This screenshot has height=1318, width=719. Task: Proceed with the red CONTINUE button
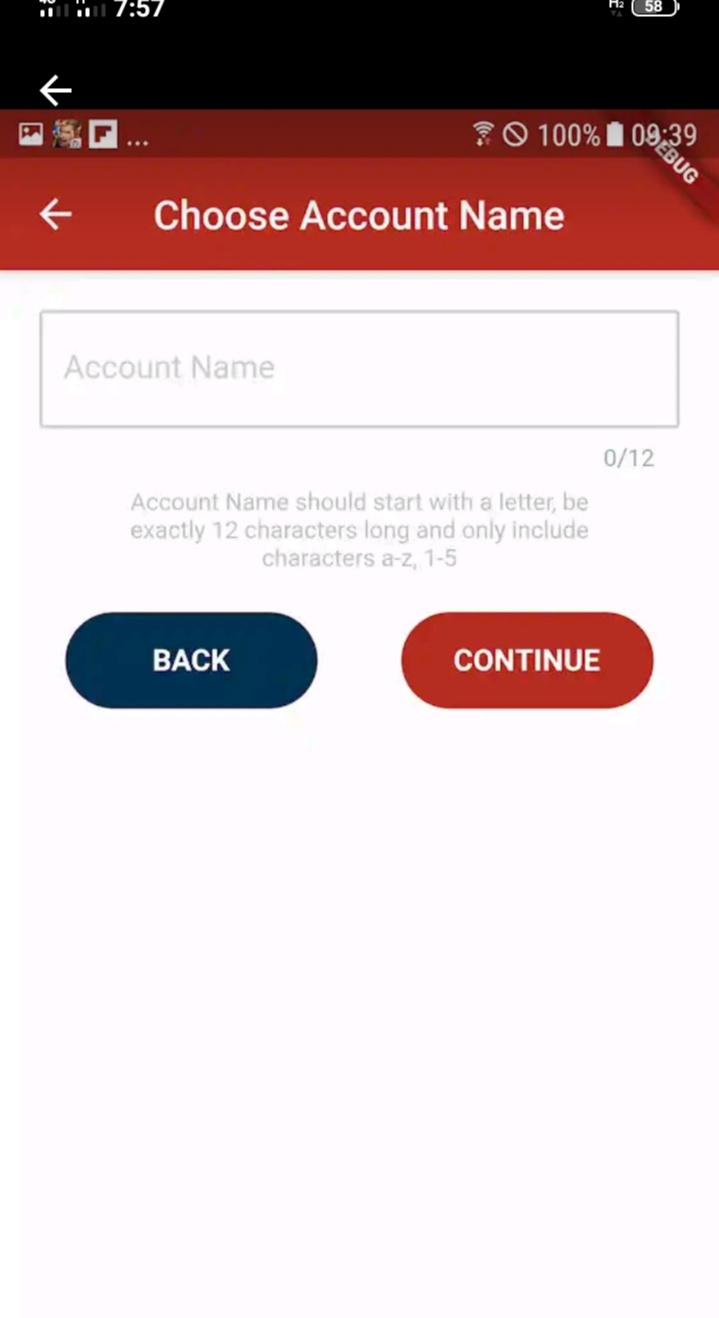tap(527, 660)
